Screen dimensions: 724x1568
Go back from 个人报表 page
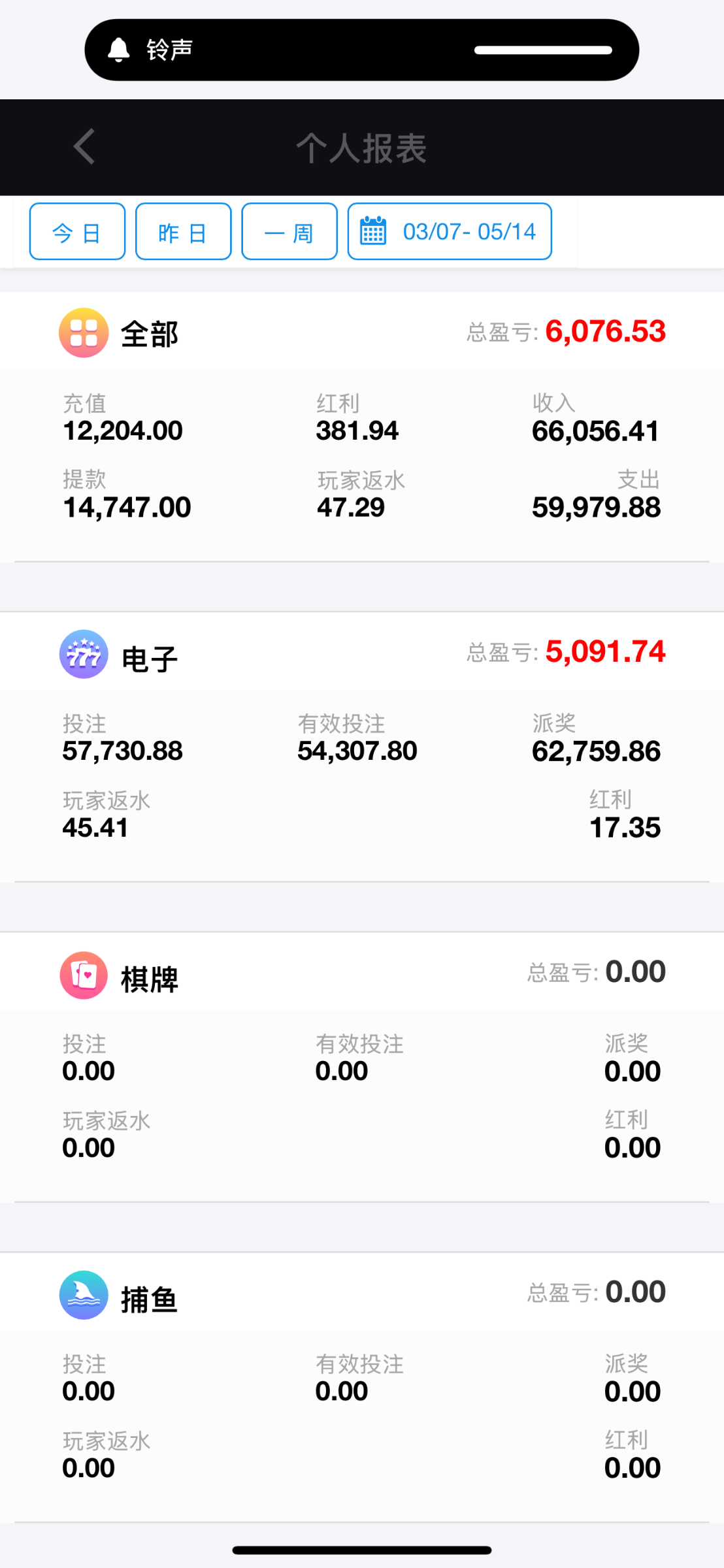tap(85, 146)
